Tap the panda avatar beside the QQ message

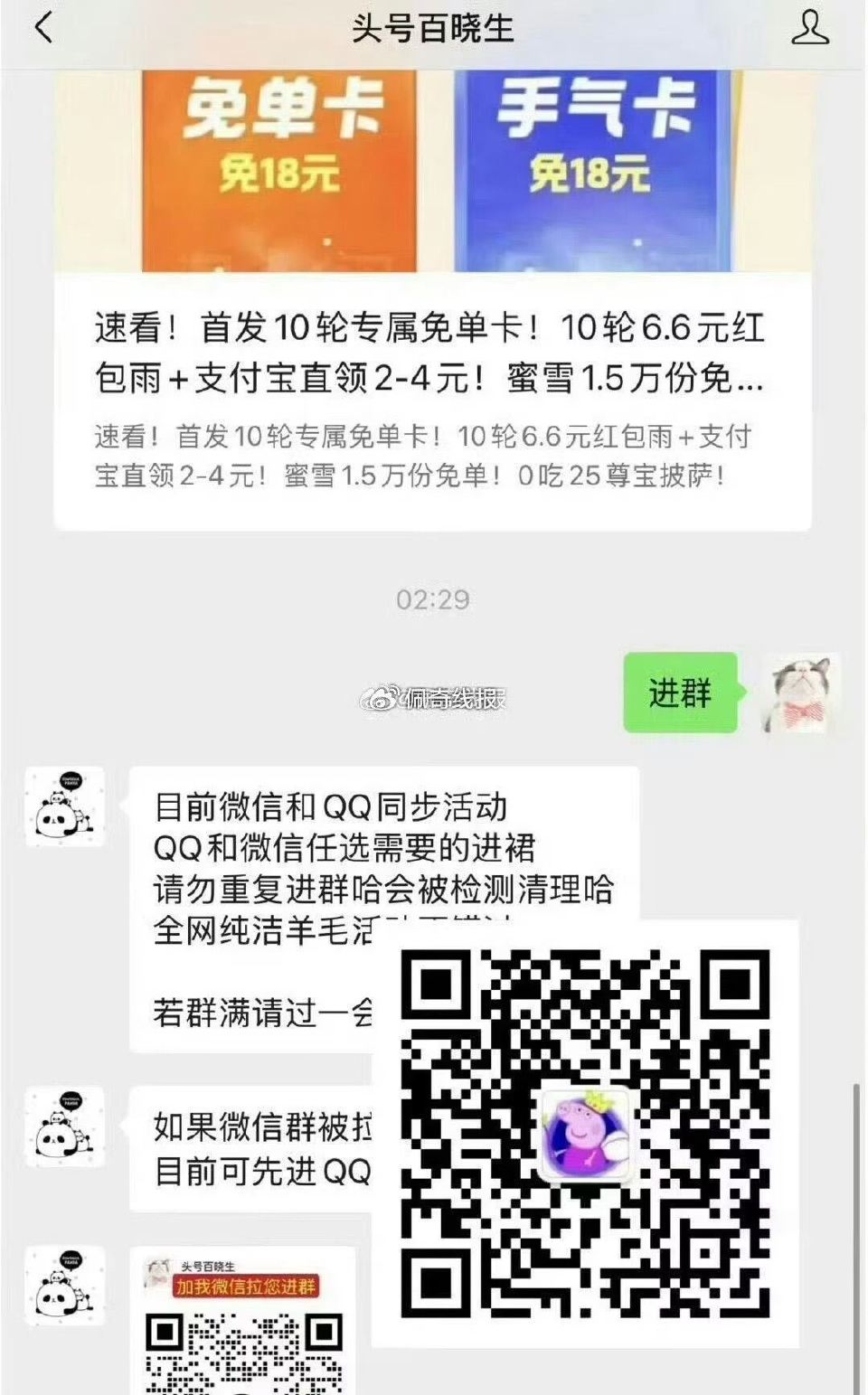(65, 1124)
